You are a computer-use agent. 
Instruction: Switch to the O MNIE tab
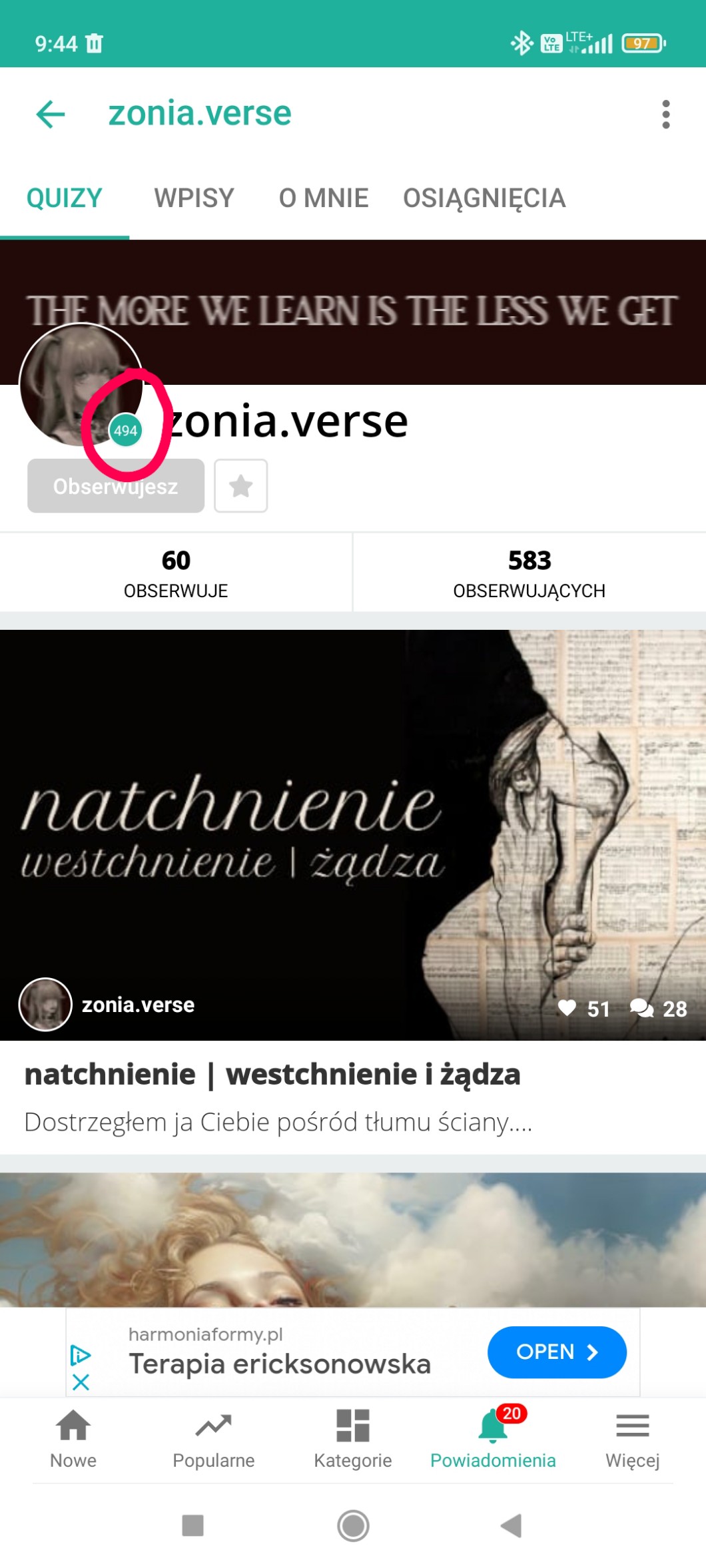324,198
